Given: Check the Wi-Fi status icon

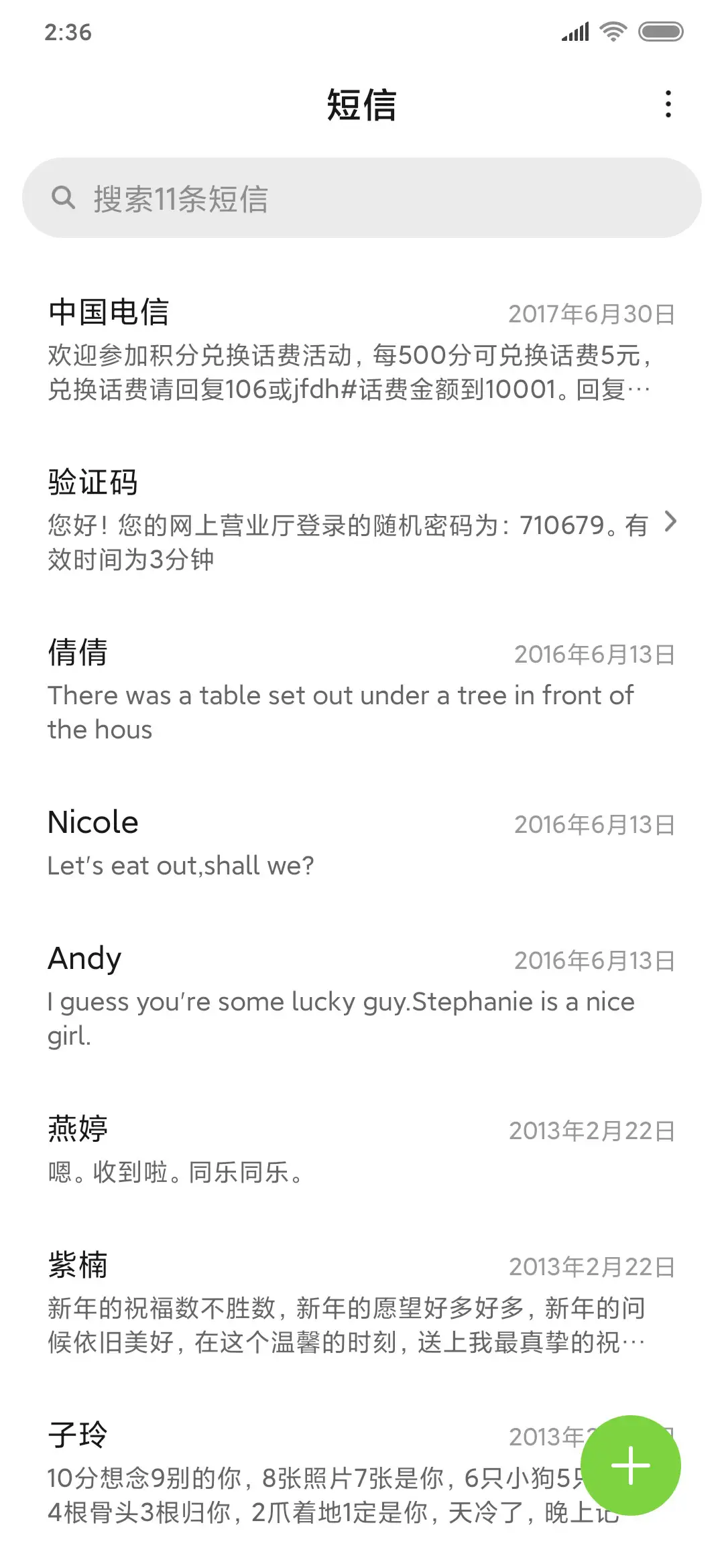Looking at the screenshot, I should pyautogui.click(x=615, y=30).
